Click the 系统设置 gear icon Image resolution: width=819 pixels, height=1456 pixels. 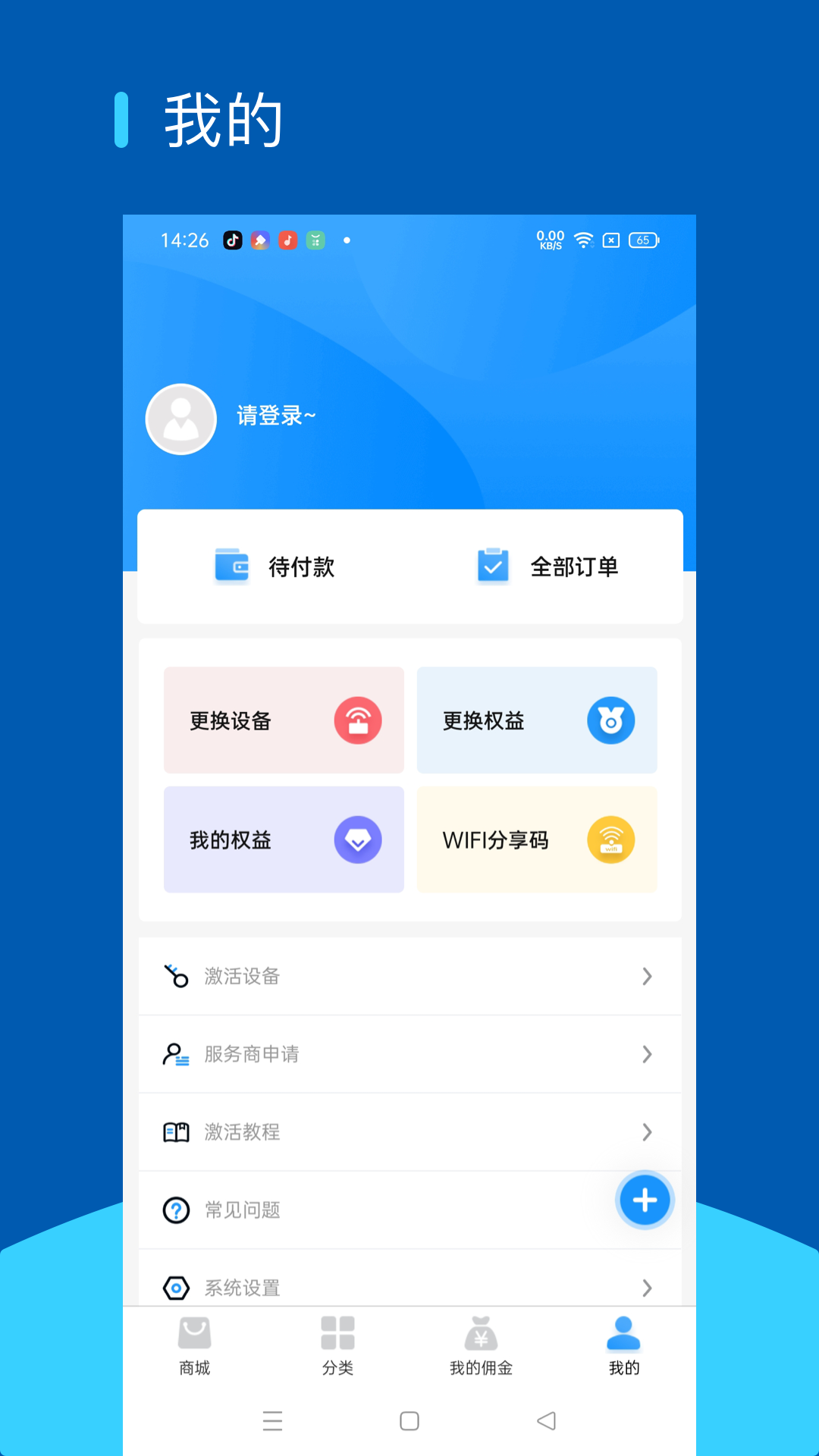(x=176, y=1288)
